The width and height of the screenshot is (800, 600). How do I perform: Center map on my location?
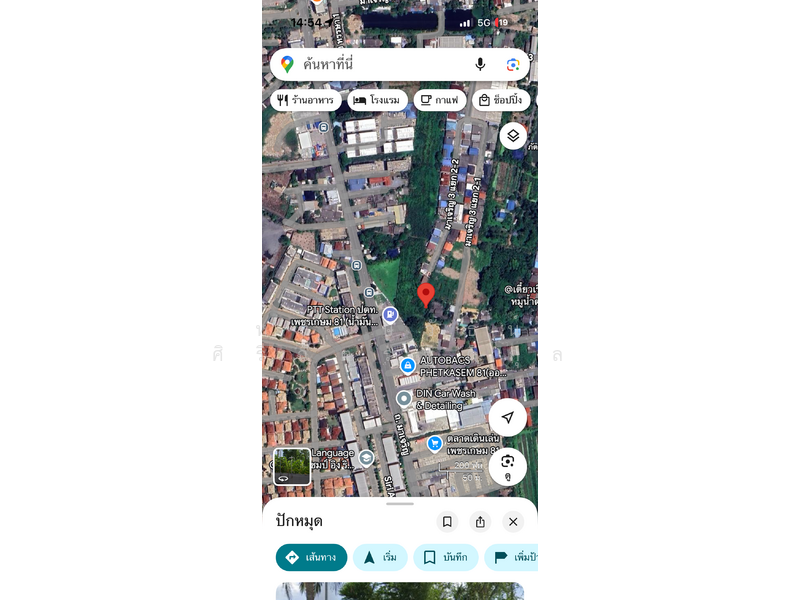pyautogui.click(x=508, y=417)
